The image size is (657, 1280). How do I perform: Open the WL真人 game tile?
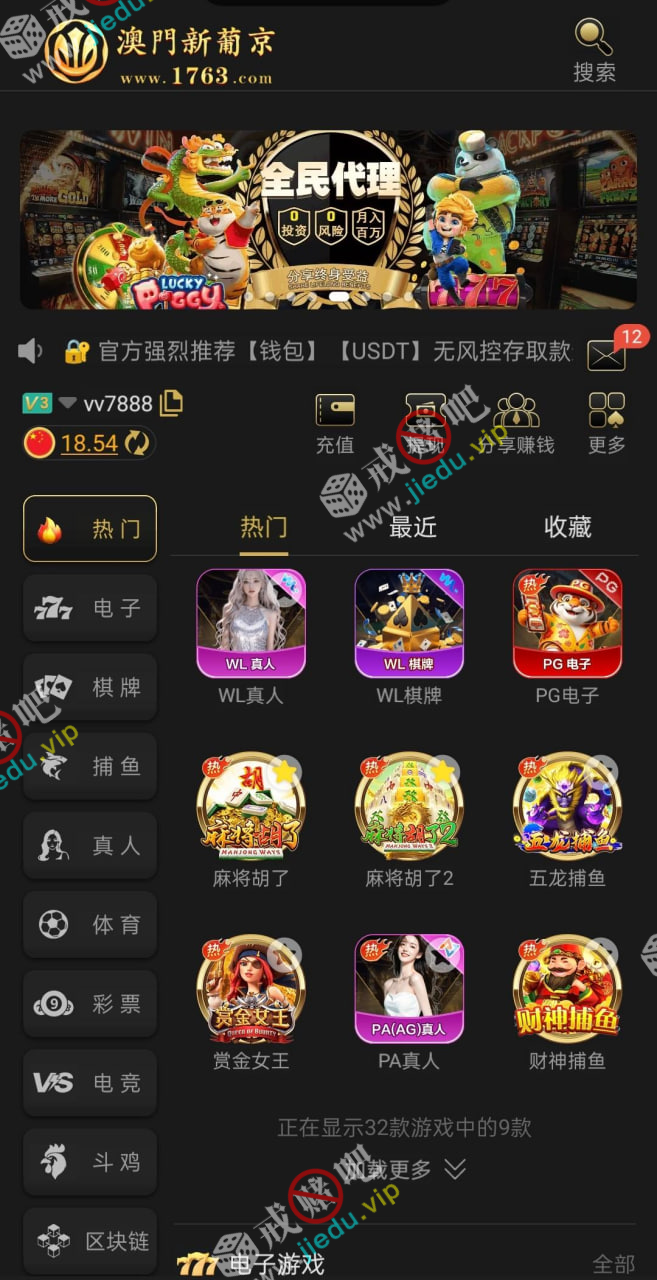251,624
